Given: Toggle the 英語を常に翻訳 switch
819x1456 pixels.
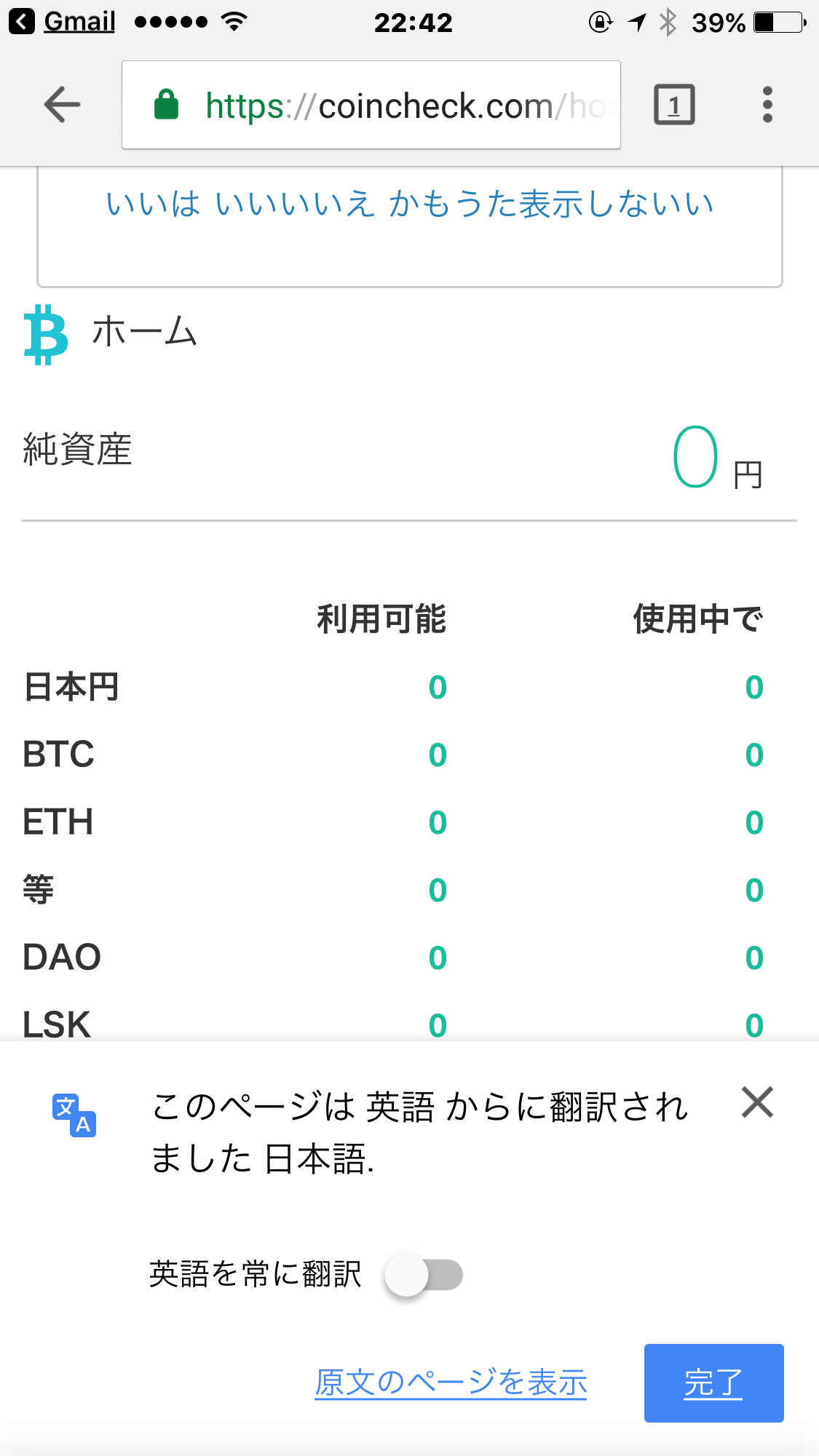Looking at the screenshot, I should pos(424,1275).
